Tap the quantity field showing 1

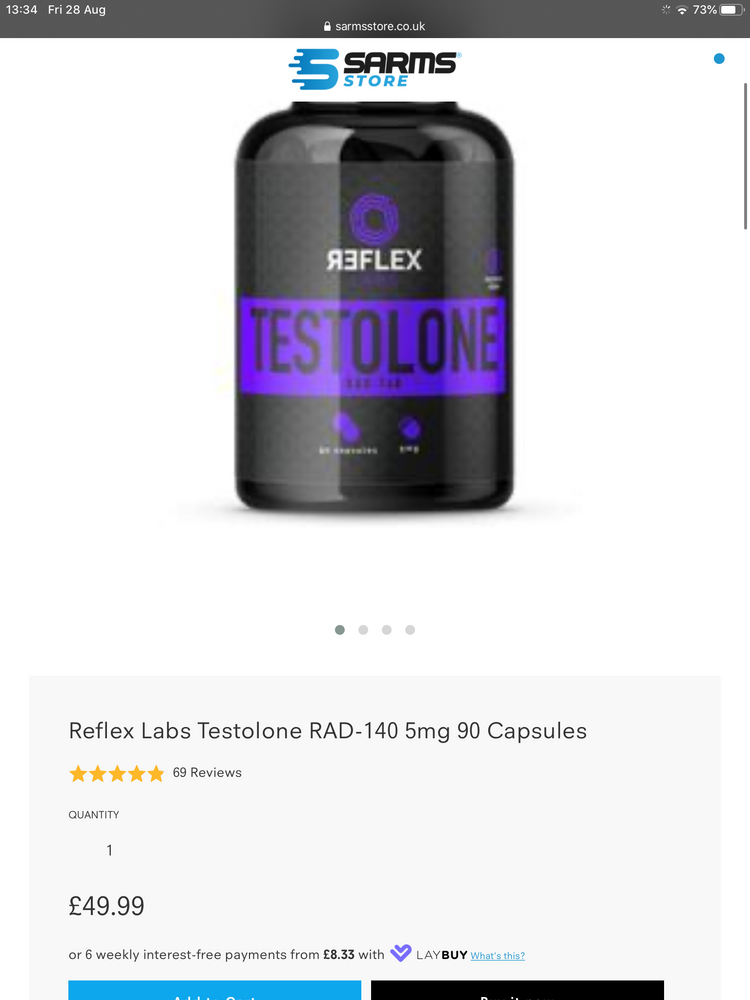[110, 850]
